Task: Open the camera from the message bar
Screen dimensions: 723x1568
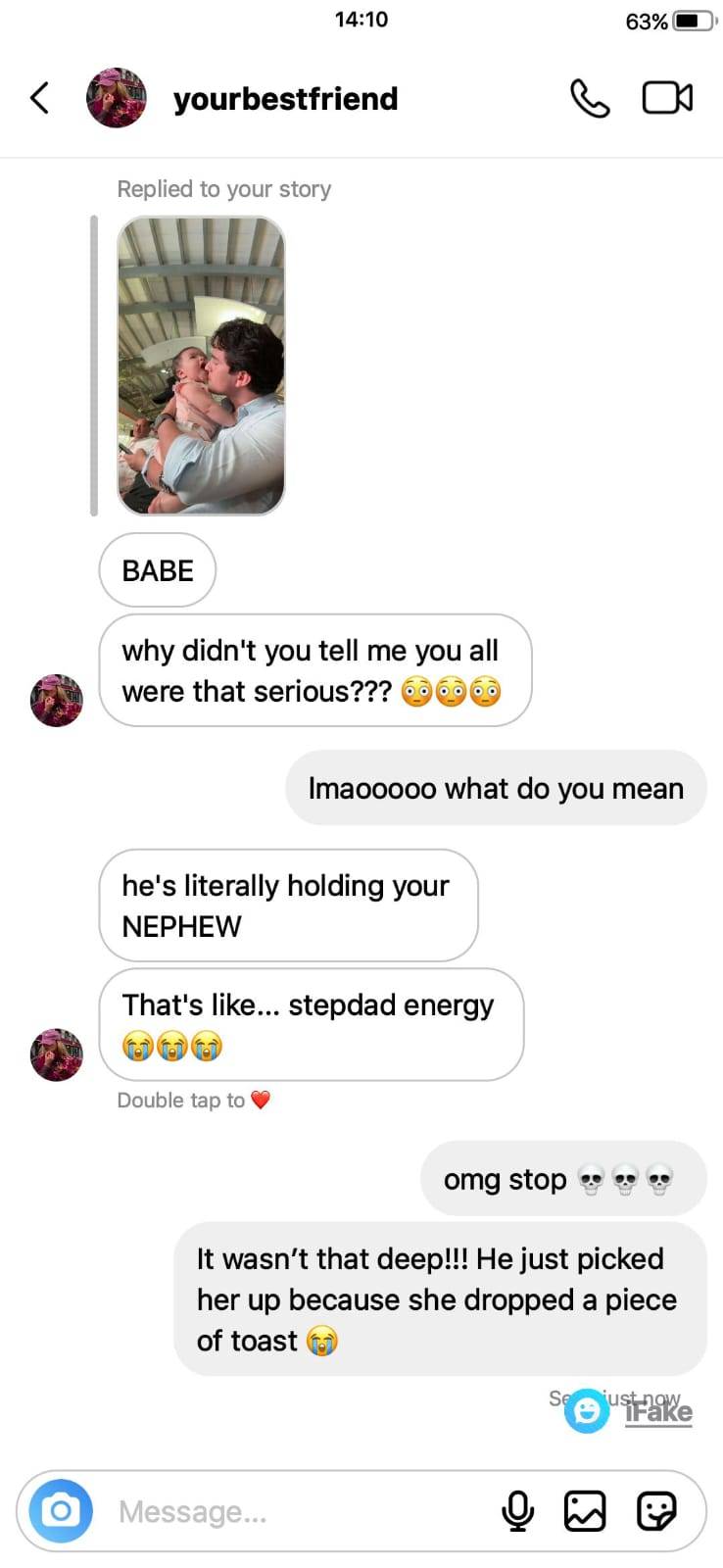Action: point(61,1510)
